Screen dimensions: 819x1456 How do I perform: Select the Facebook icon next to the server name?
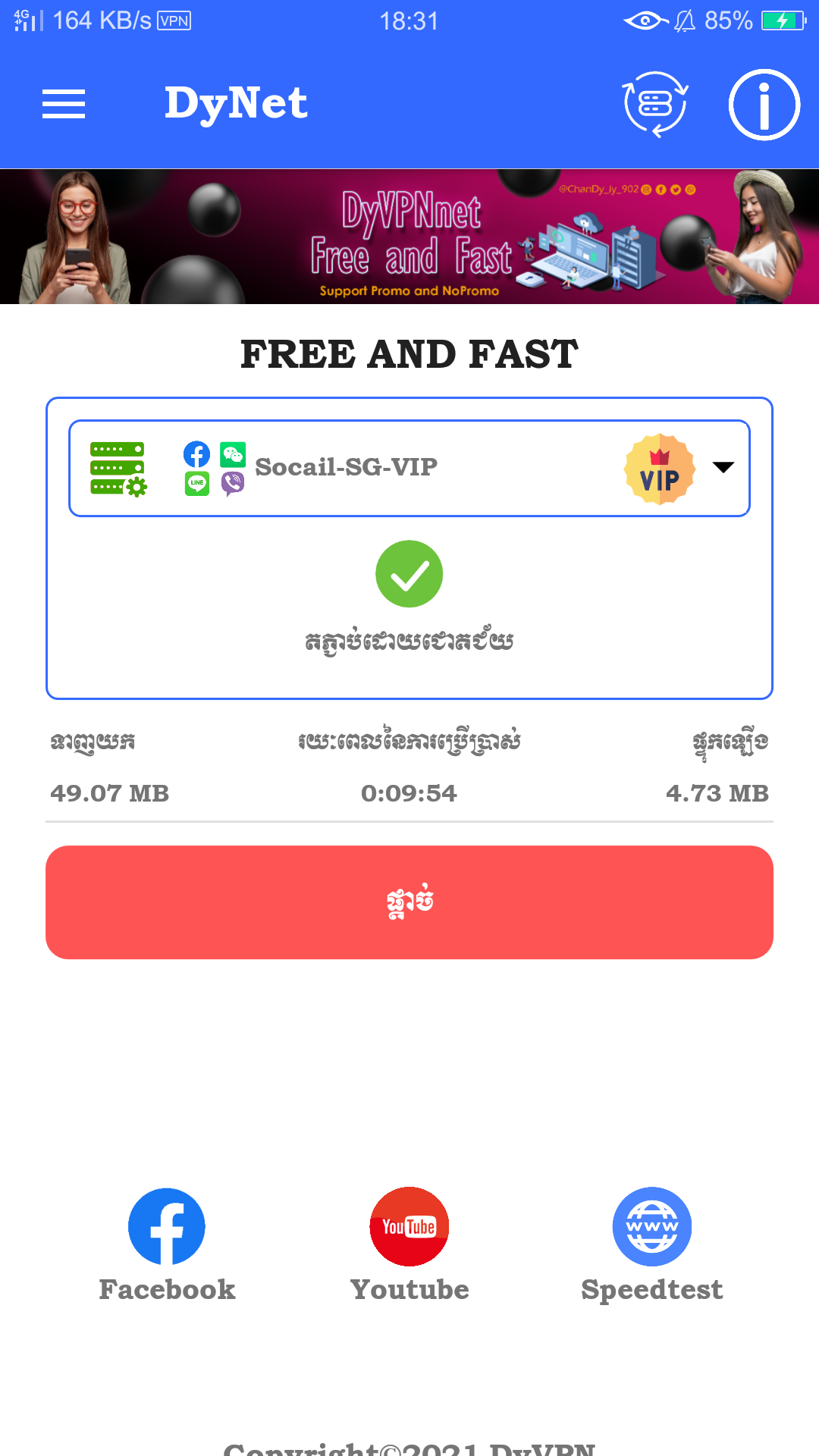click(196, 453)
